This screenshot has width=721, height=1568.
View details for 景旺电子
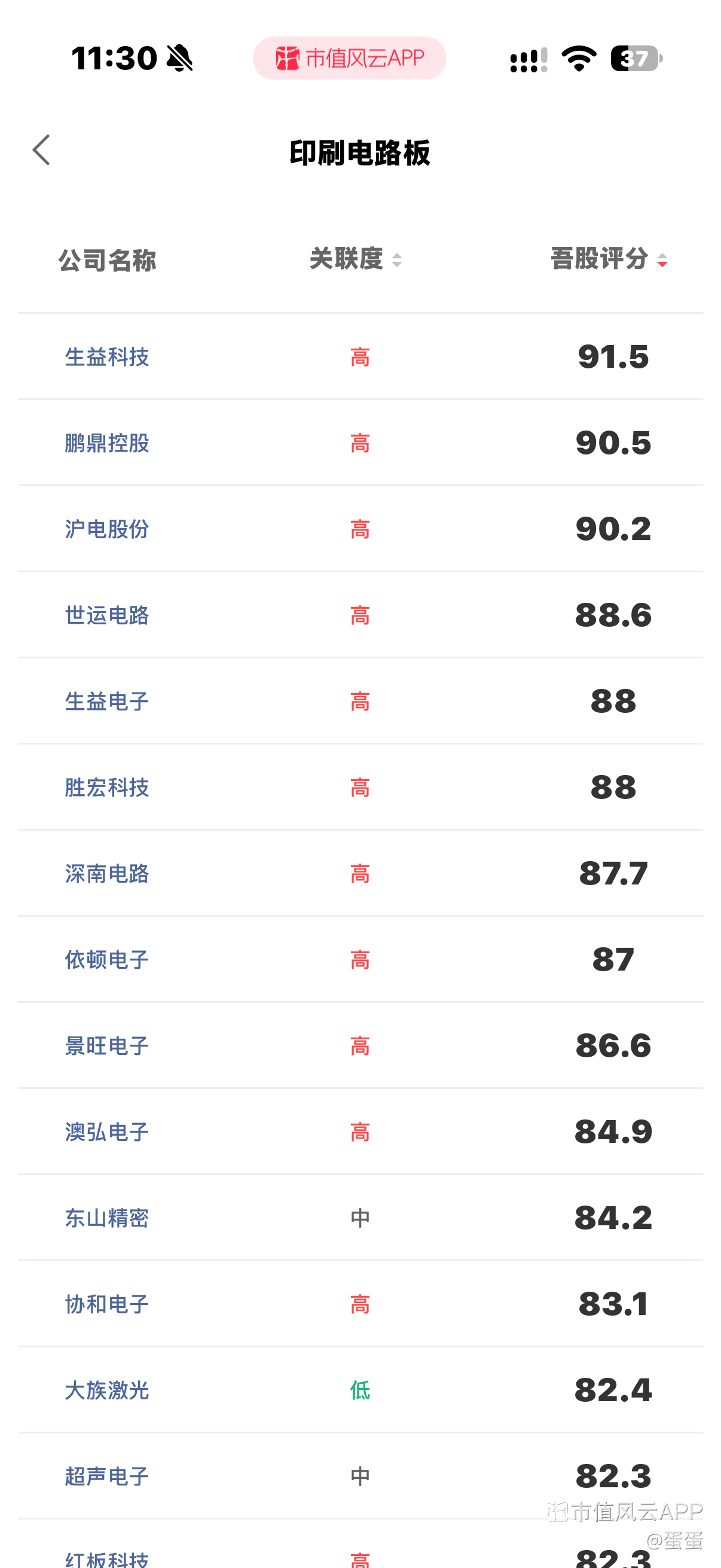[360, 1046]
